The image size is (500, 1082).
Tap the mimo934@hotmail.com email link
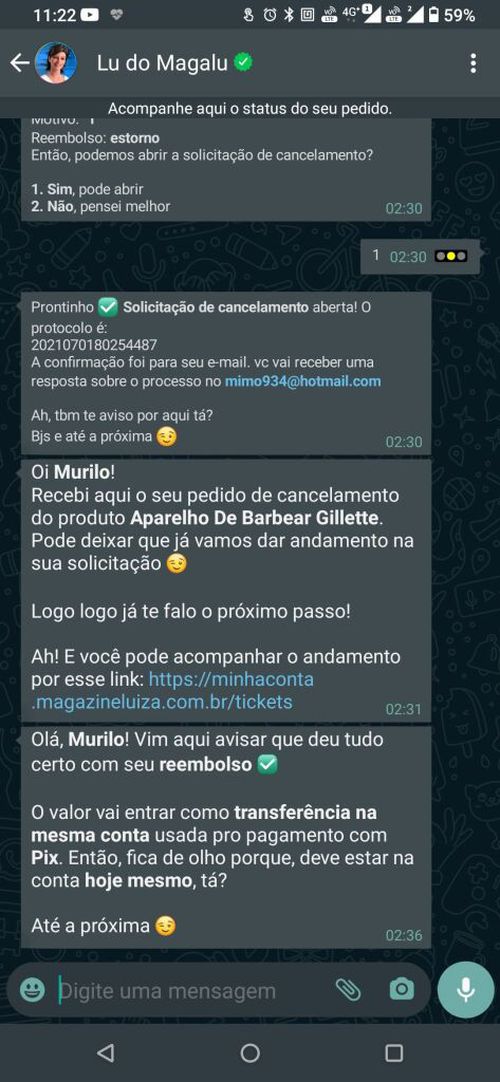(303, 381)
